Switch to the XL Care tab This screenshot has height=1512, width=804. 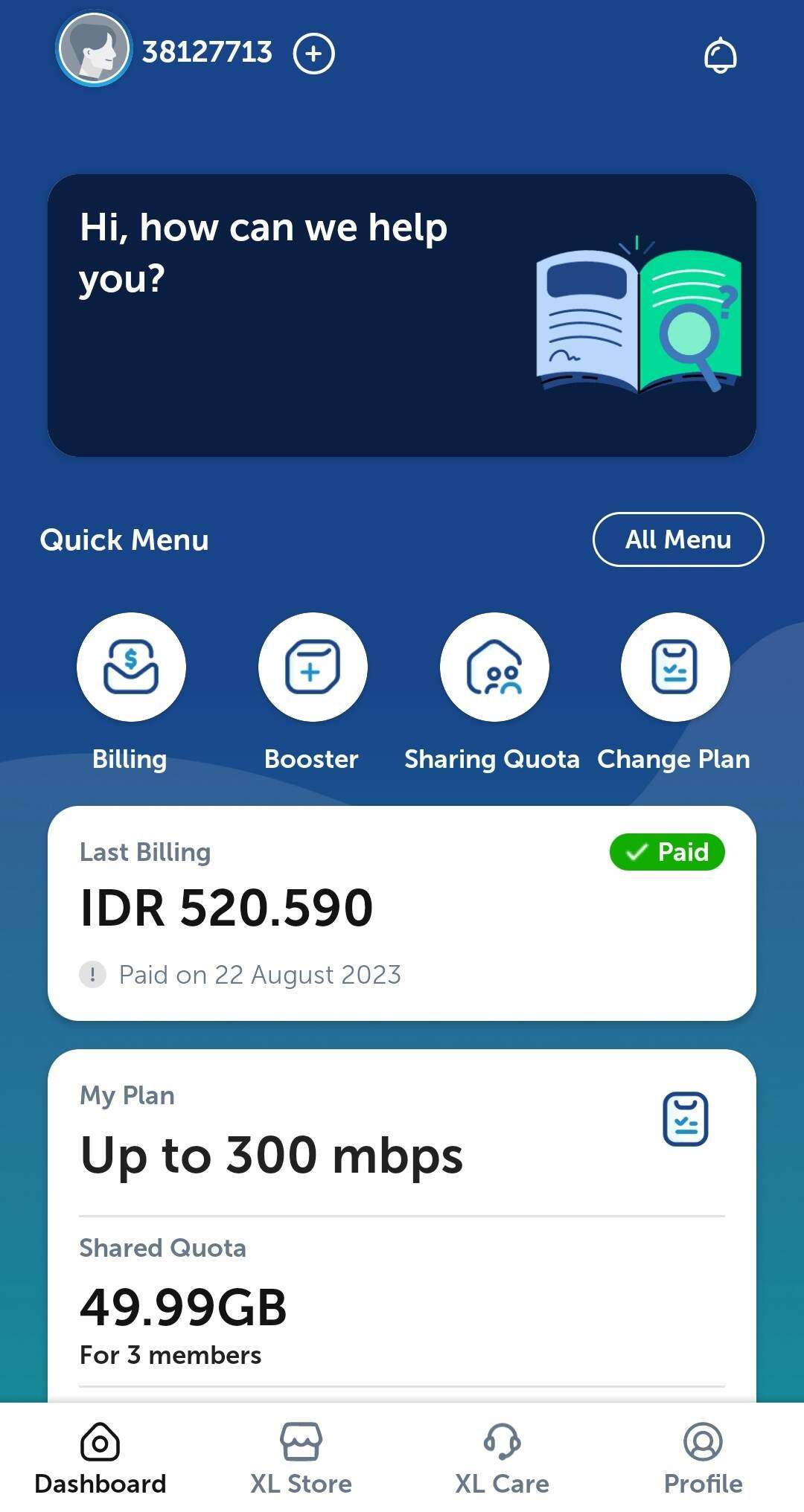[502, 1458]
